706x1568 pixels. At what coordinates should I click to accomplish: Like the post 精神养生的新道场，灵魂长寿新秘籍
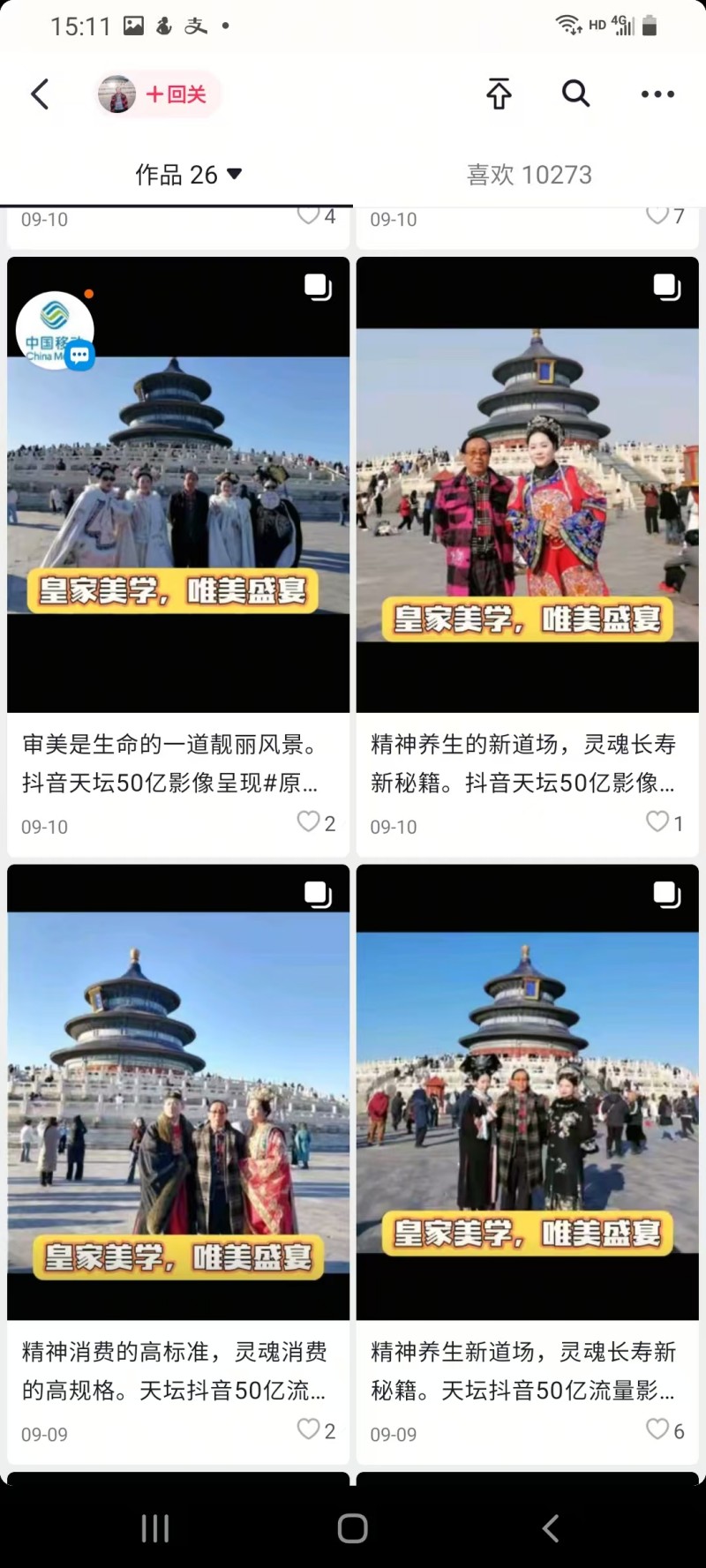click(x=657, y=822)
